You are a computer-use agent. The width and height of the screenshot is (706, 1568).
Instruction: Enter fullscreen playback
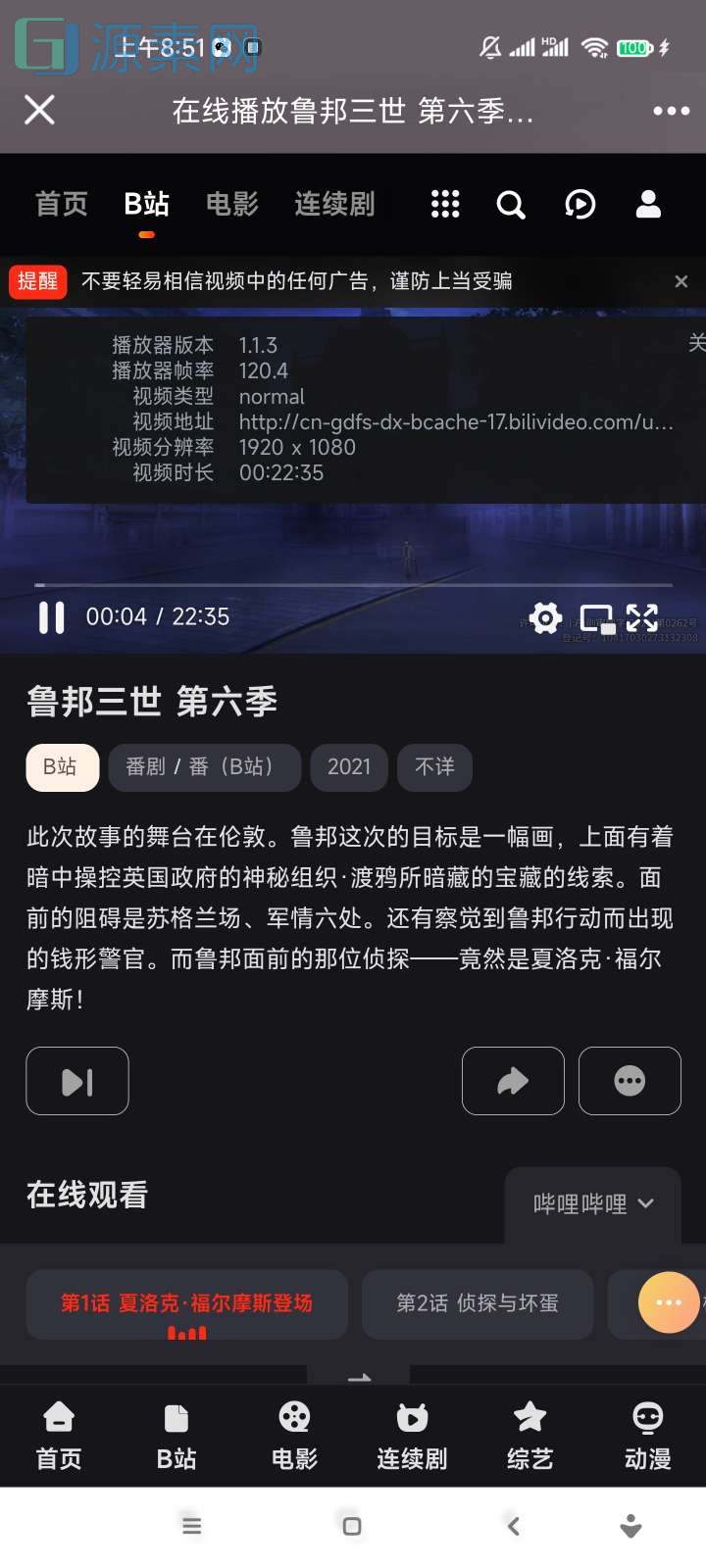(642, 618)
